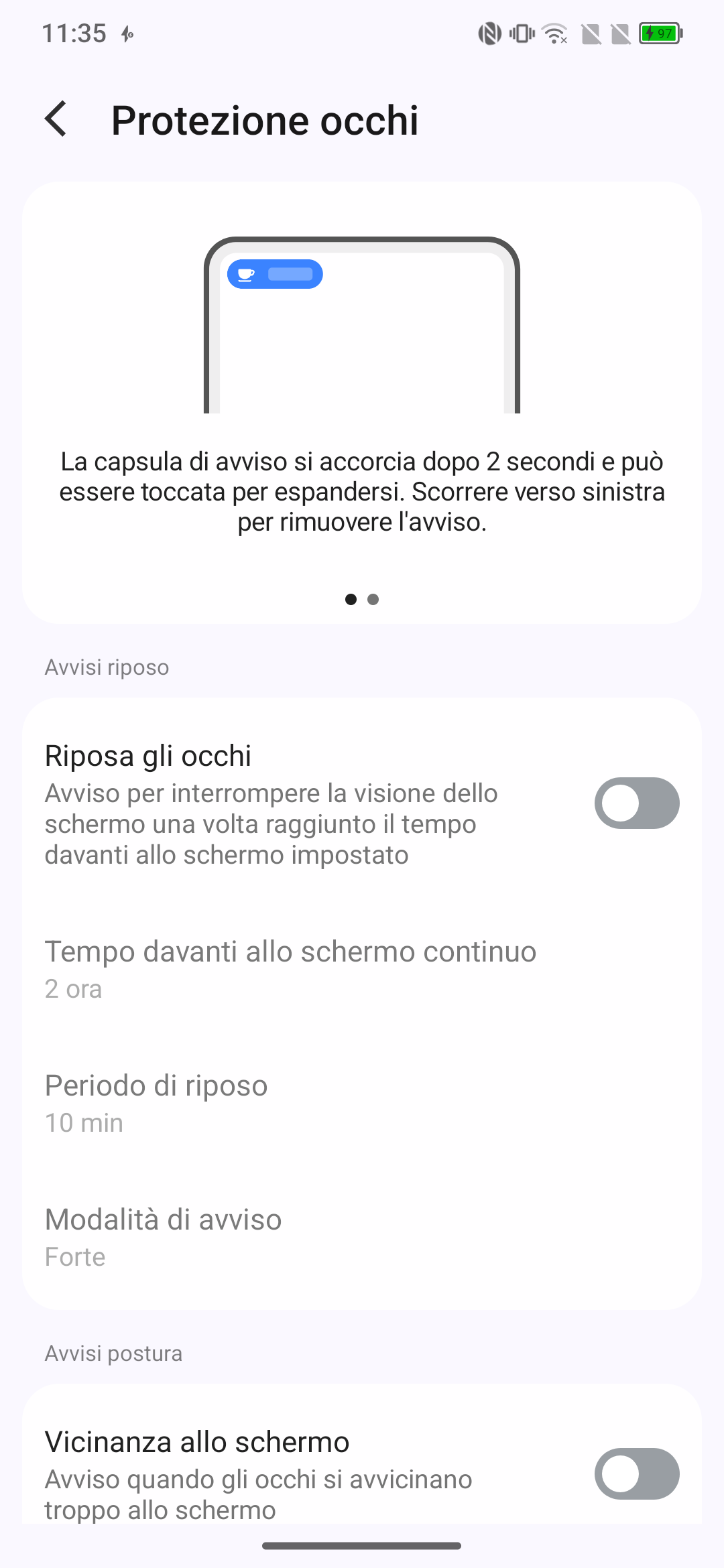Viewport: 724px width, 1568px height.
Task: Go back from Protezione occhi
Action: 56,120
